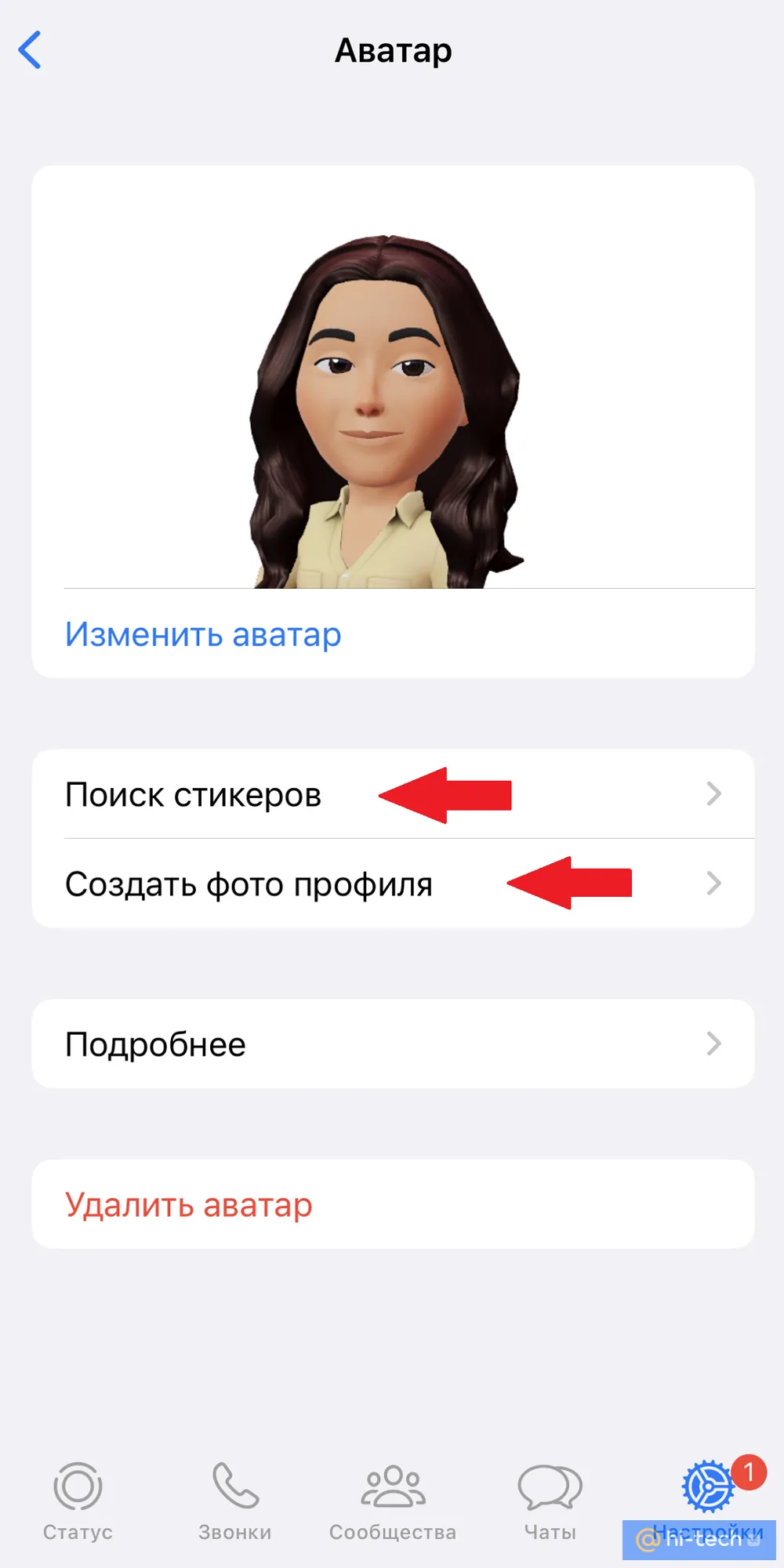Switch to the Статус tab

tap(78, 1501)
